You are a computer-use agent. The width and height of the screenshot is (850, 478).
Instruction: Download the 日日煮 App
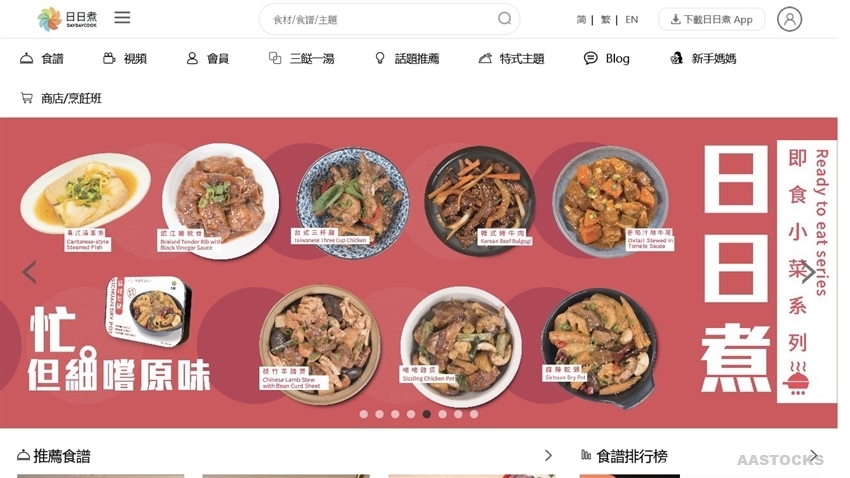[711, 19]
